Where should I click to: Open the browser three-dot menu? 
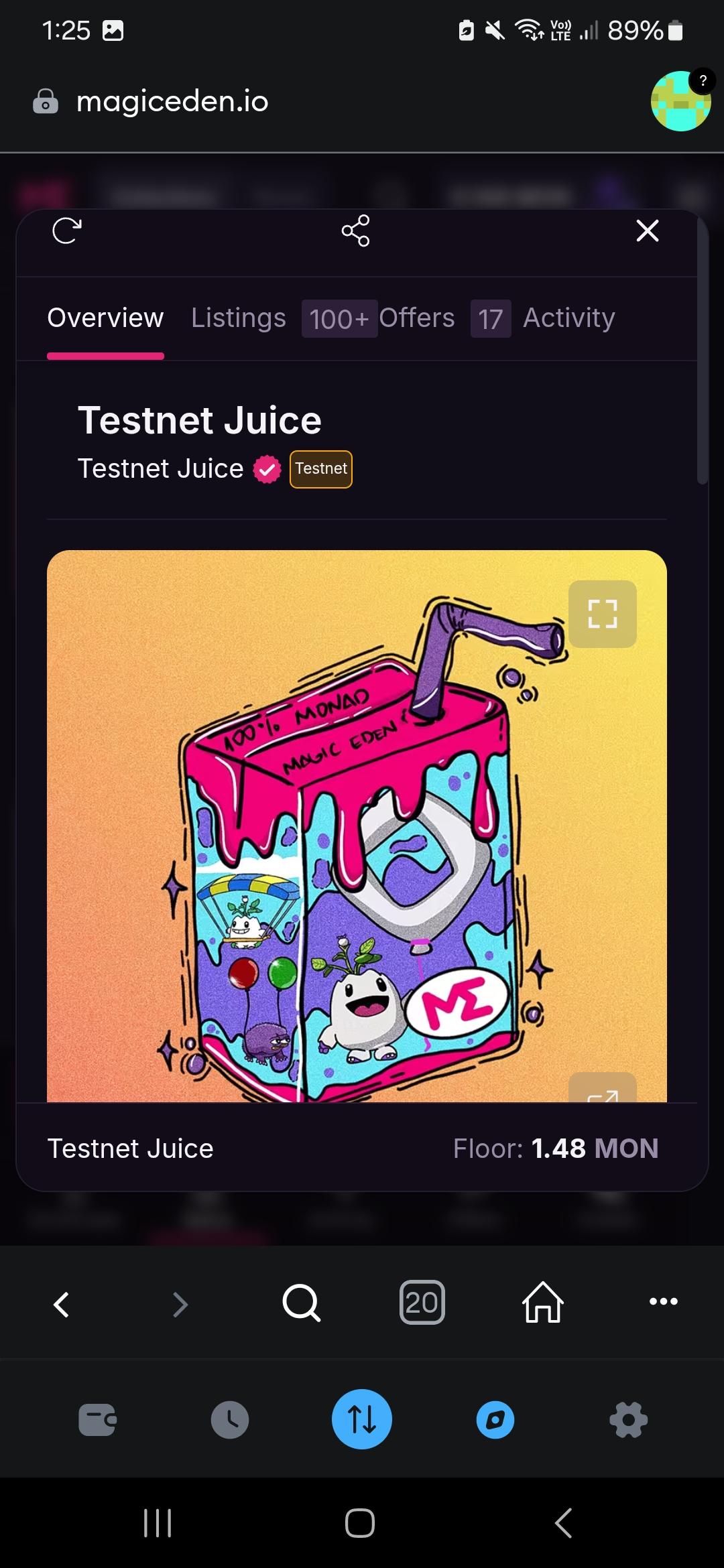point(663,1301)
